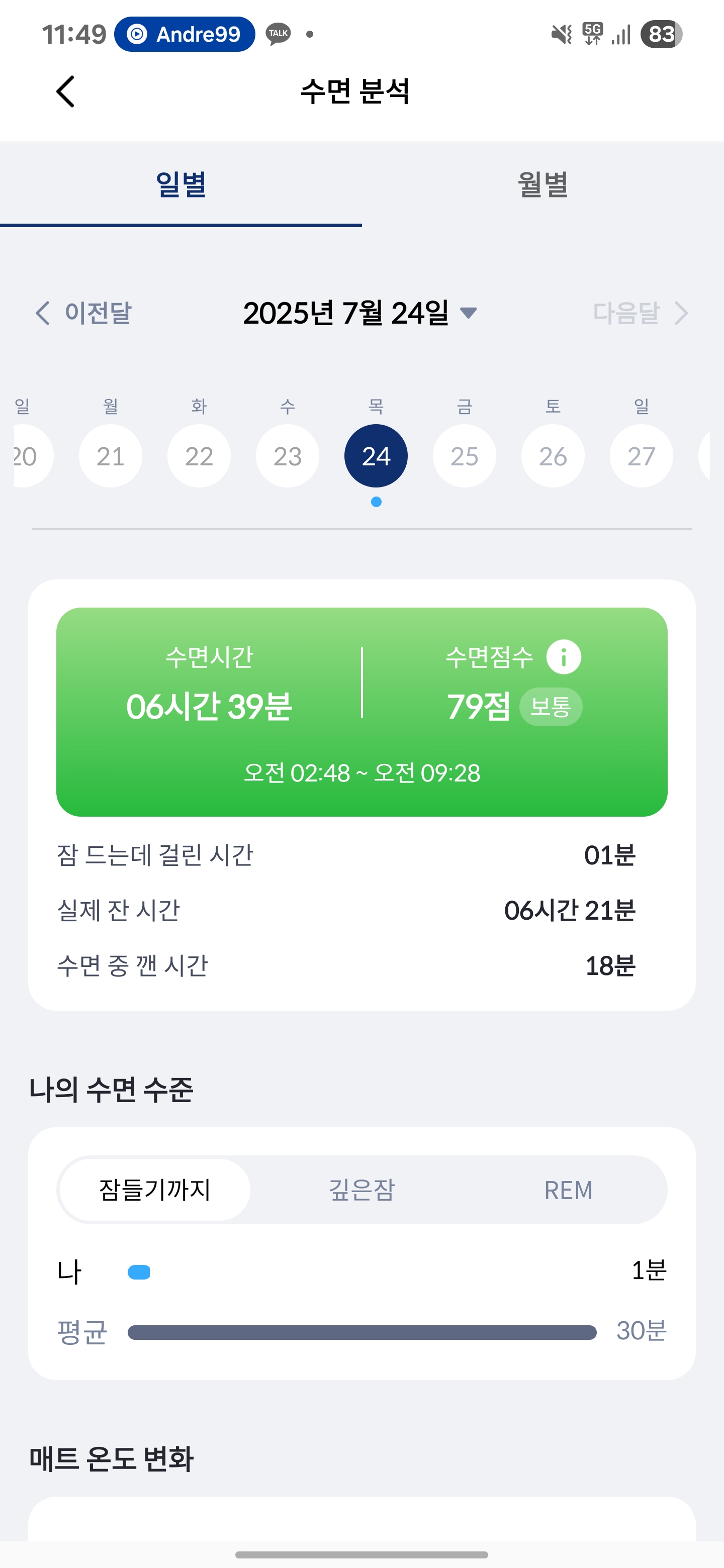Image resolution: width=724 pixels, height=1568 pixels.
Task: Tap the disabled 다음달 chevron
Action: click(x=681, y=314)
